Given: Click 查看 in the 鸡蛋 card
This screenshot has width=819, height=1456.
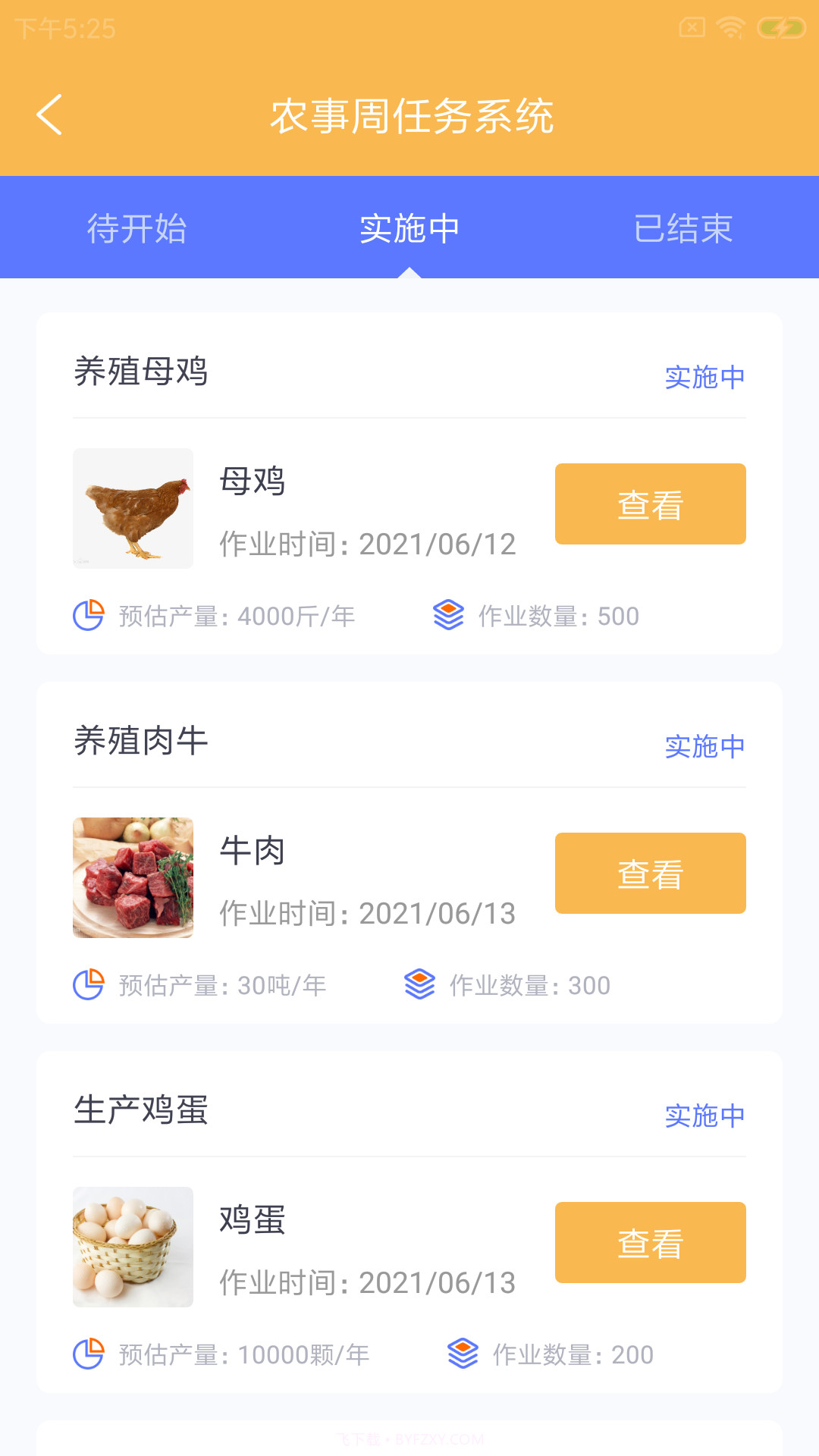Looking at the screenshot, I should click(650, 1242).
